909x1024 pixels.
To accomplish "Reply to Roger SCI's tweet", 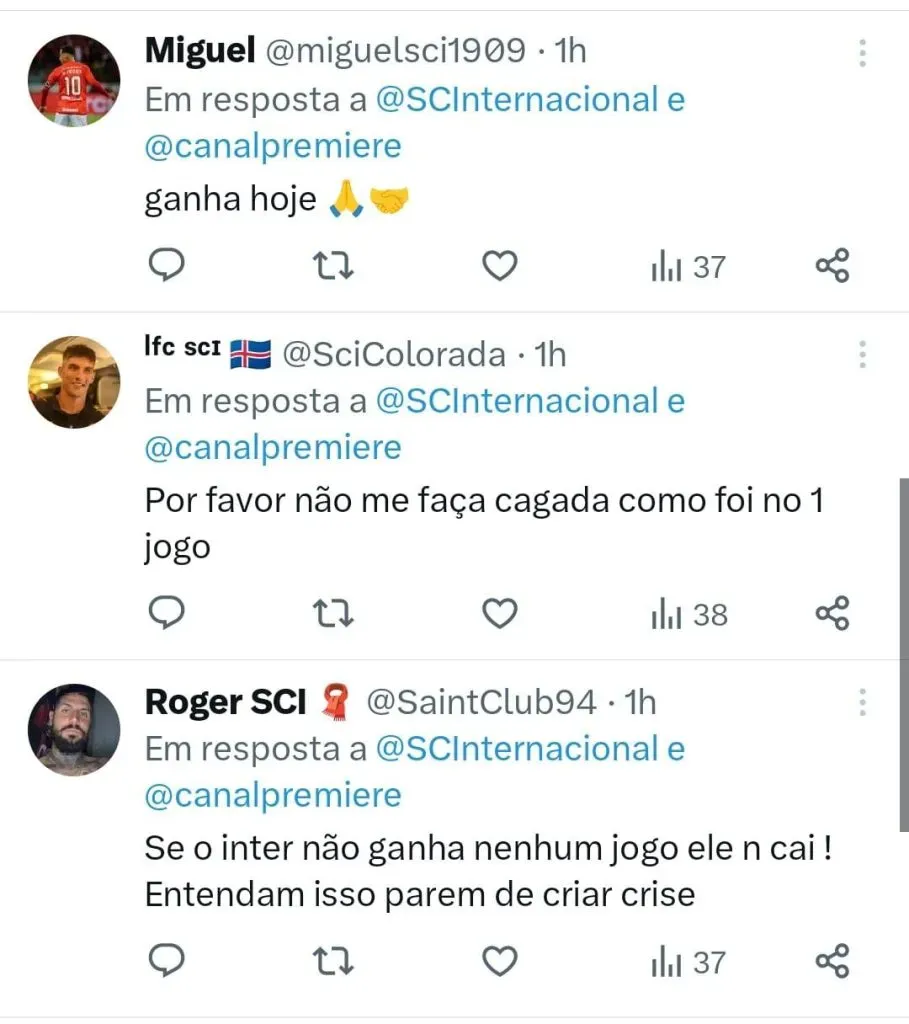I will [168, 962].
